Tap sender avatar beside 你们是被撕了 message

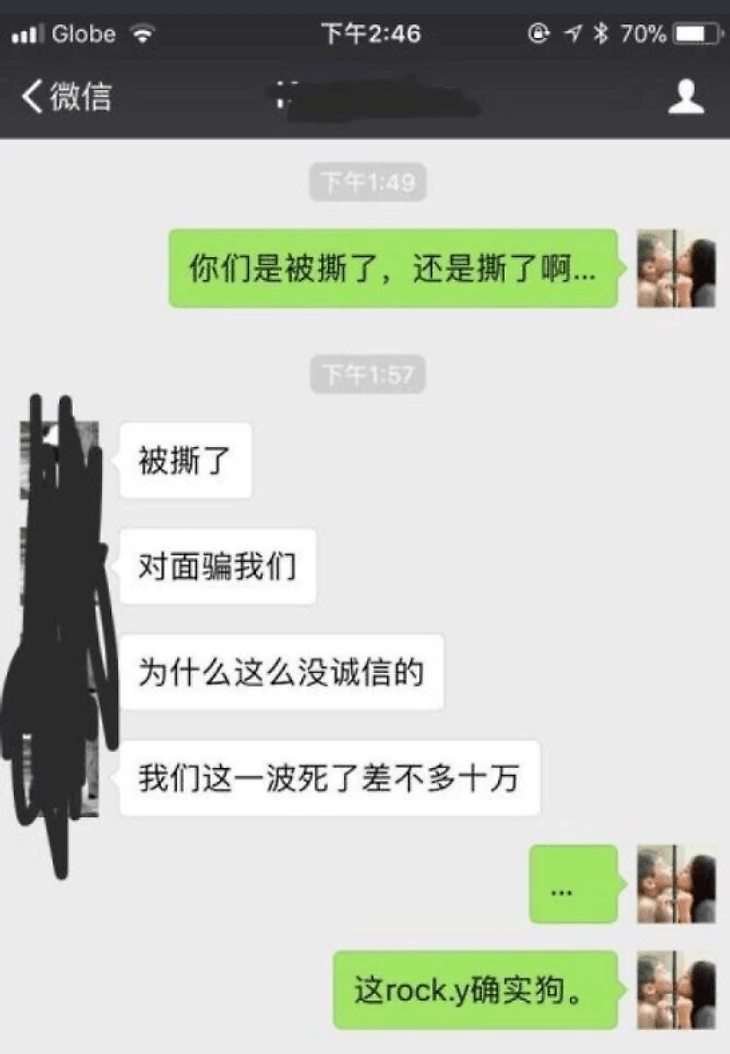[x=677, y=269]
